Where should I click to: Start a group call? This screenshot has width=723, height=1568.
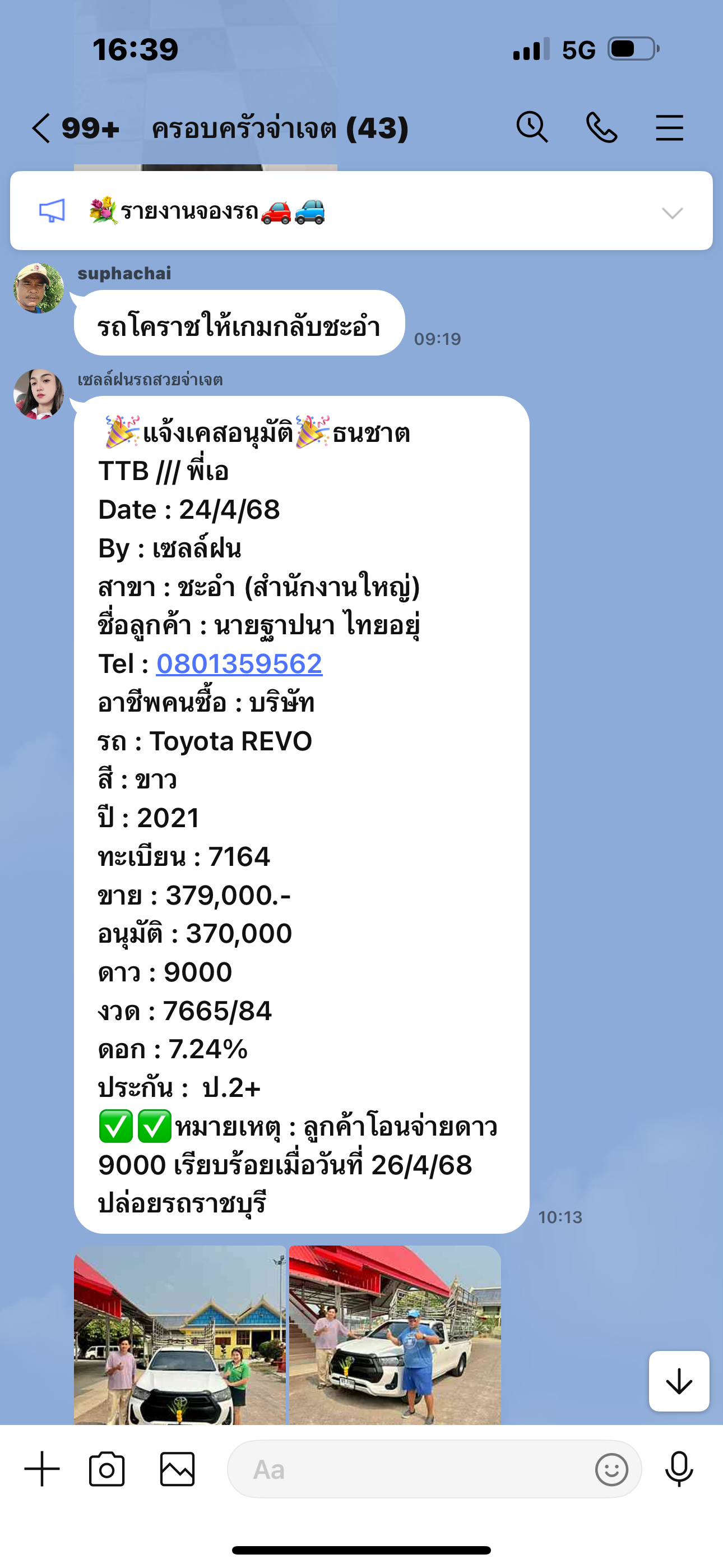(x=601, y=128)
